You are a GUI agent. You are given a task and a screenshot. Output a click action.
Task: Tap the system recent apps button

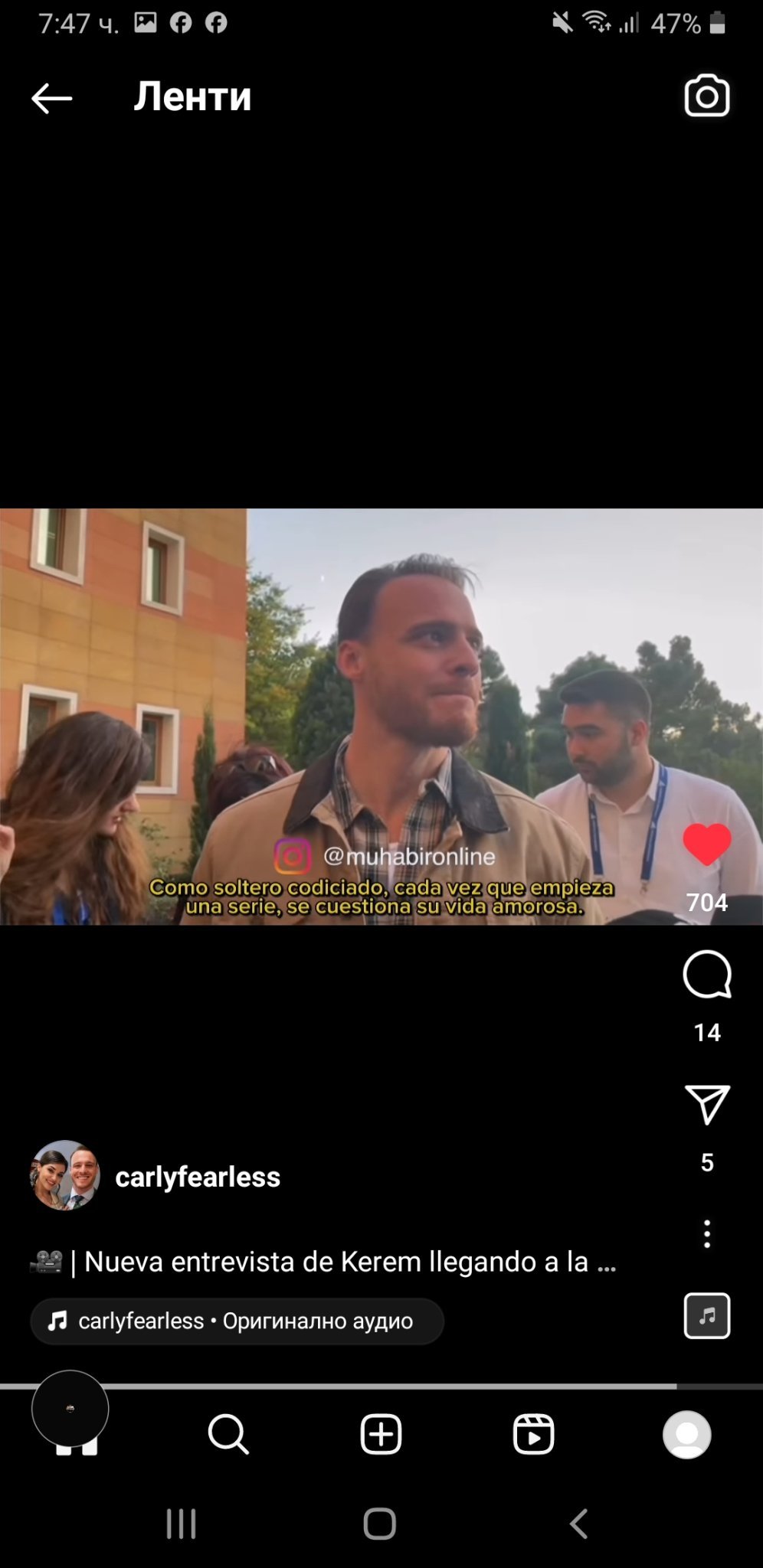[182, 1524]
